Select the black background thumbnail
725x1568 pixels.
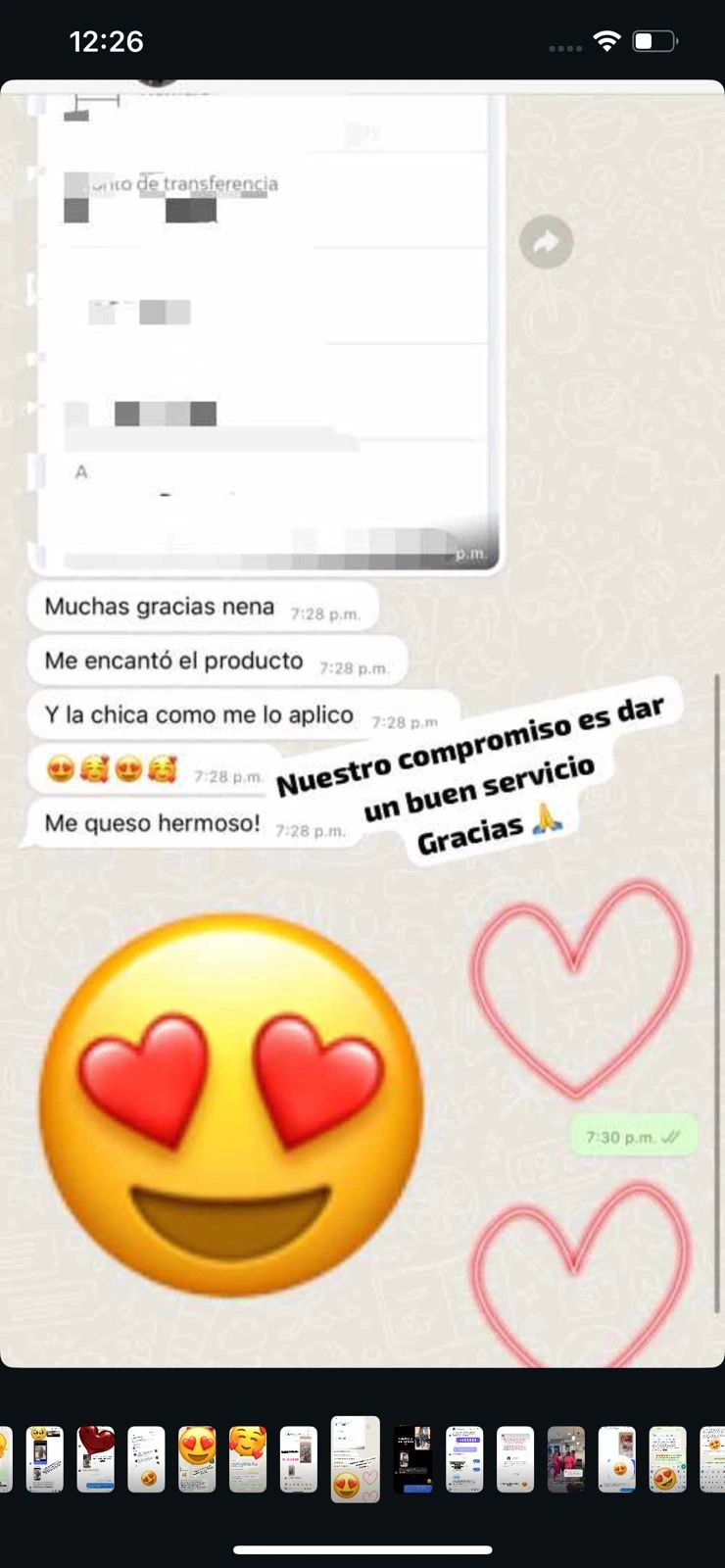pos(412,1458)
